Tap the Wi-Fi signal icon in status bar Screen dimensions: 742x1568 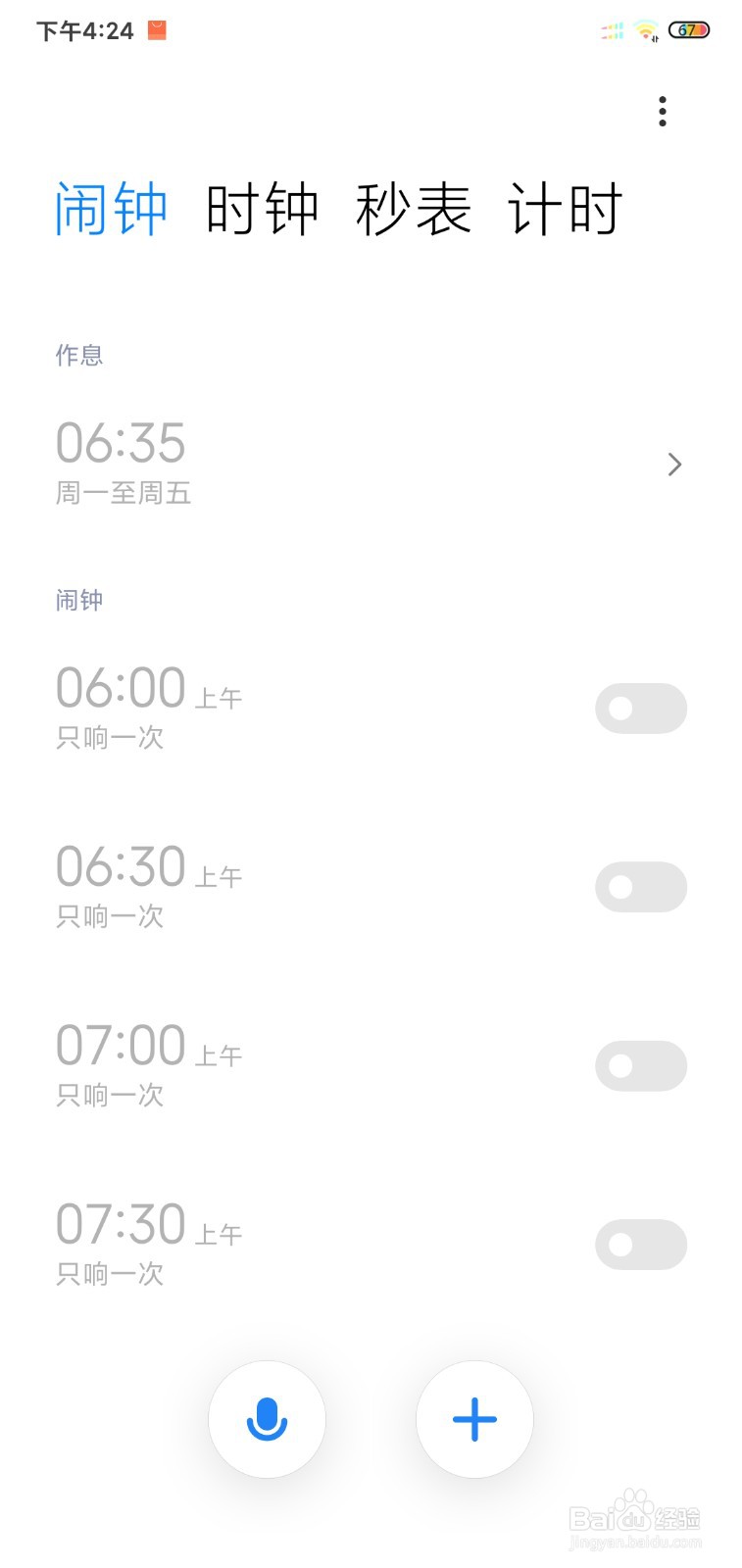click(x=644, y=29)
